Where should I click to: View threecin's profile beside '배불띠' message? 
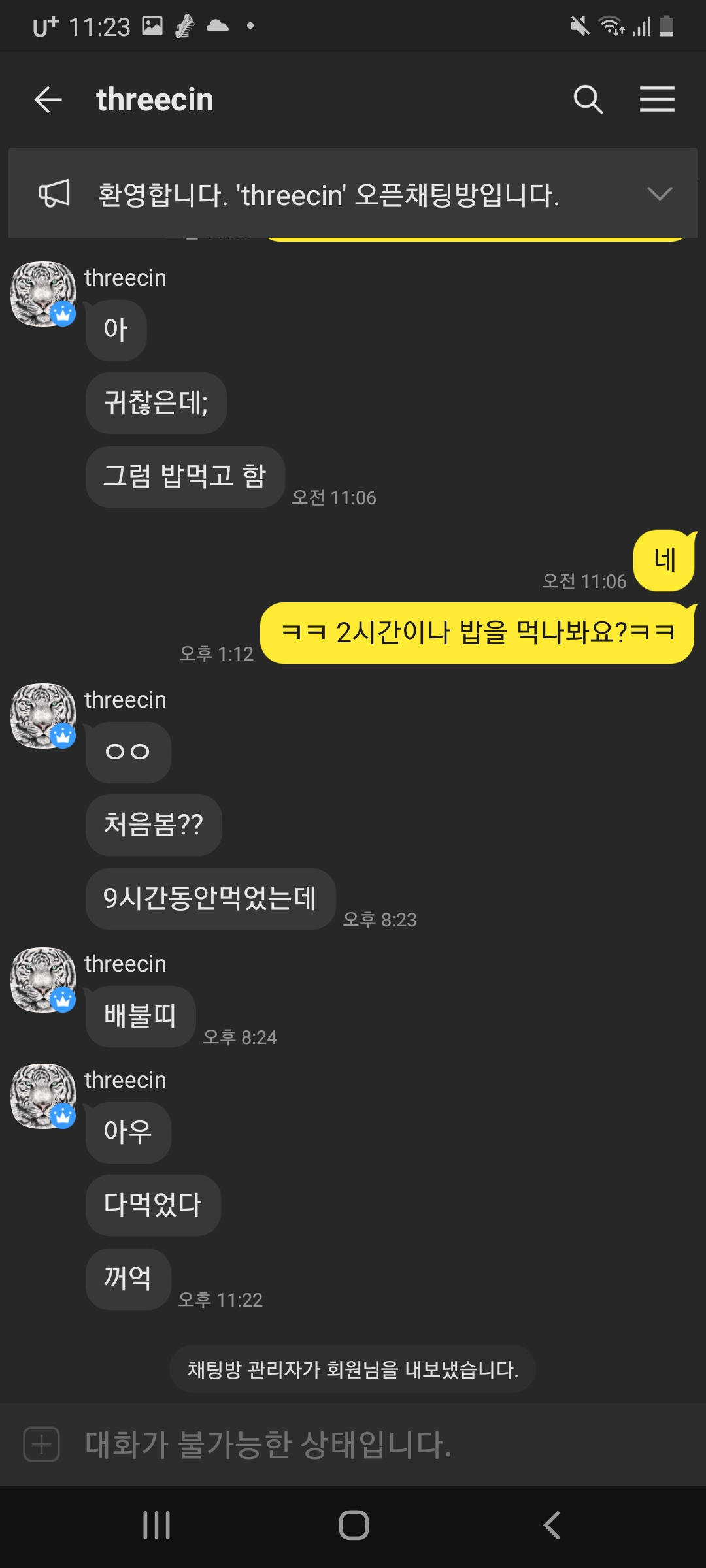[42, 980]
